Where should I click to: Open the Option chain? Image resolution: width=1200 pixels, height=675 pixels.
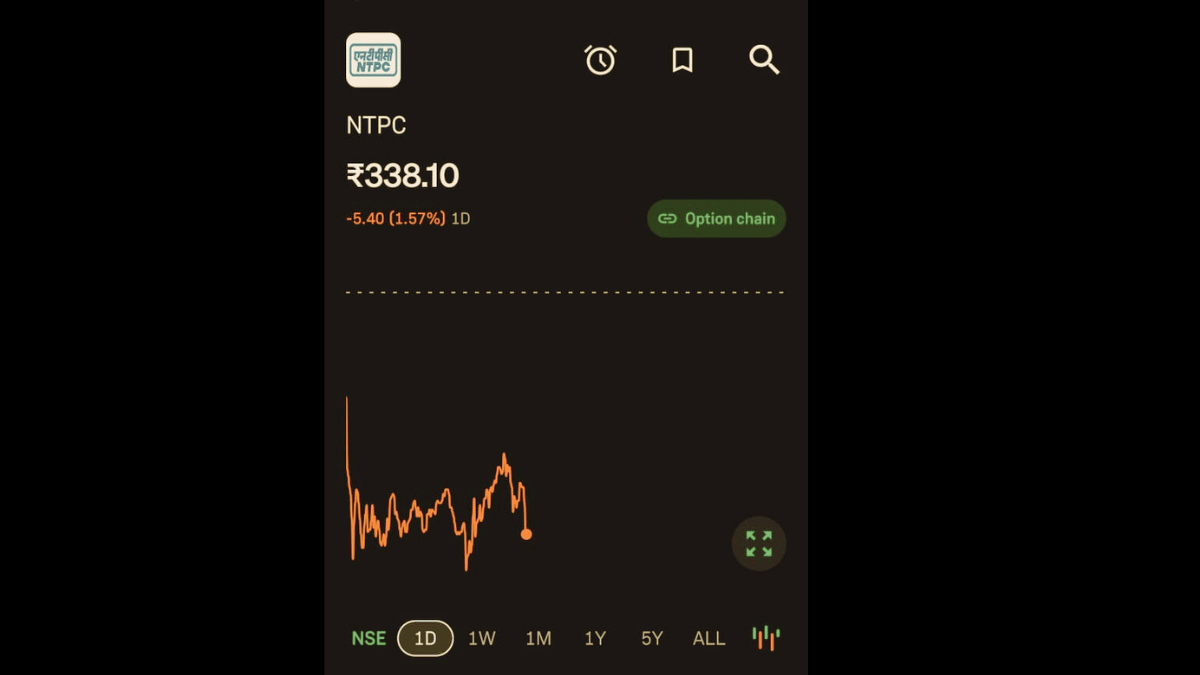click(716, 219)
